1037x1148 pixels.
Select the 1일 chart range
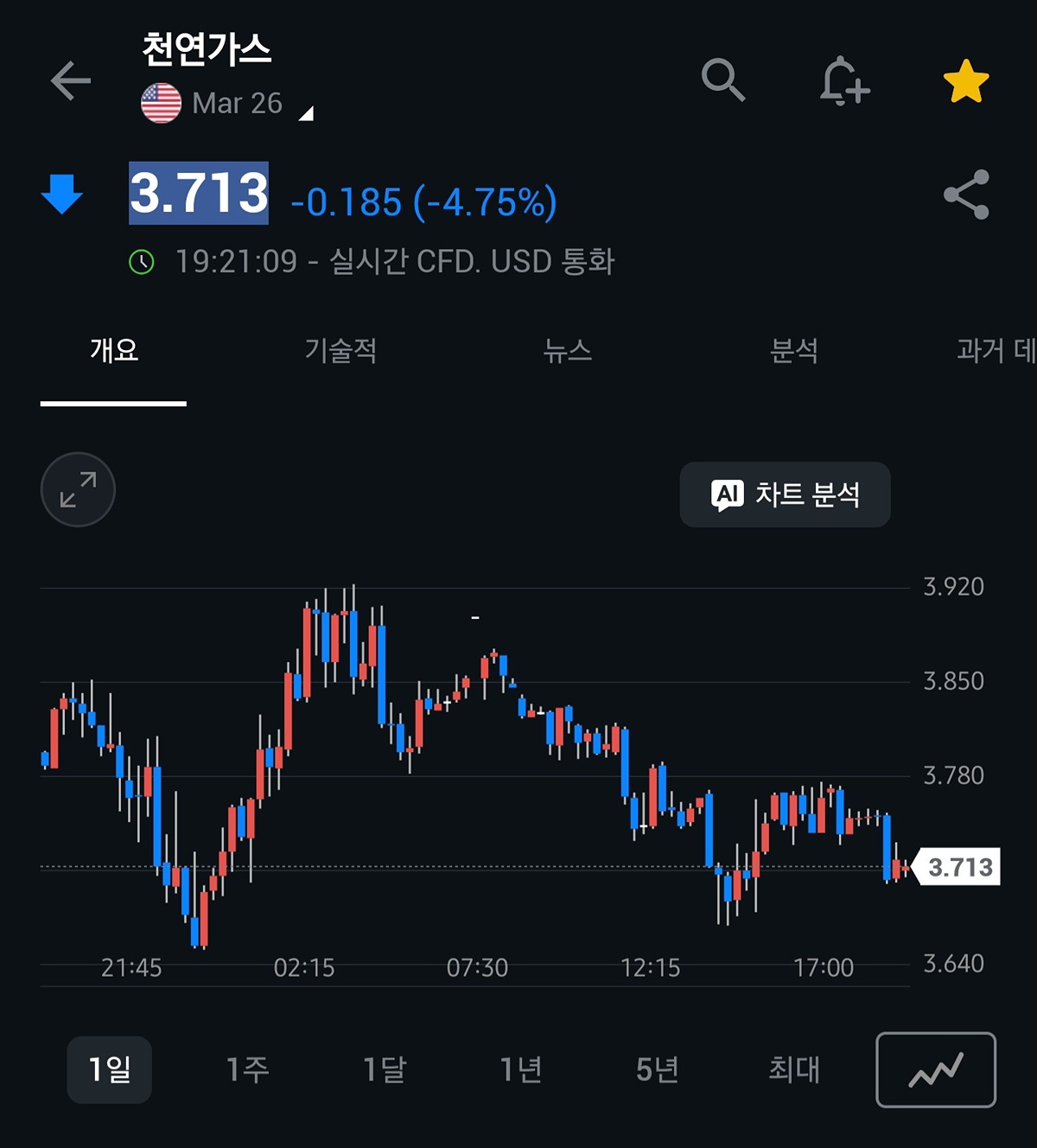click(x=110, y=1069)
